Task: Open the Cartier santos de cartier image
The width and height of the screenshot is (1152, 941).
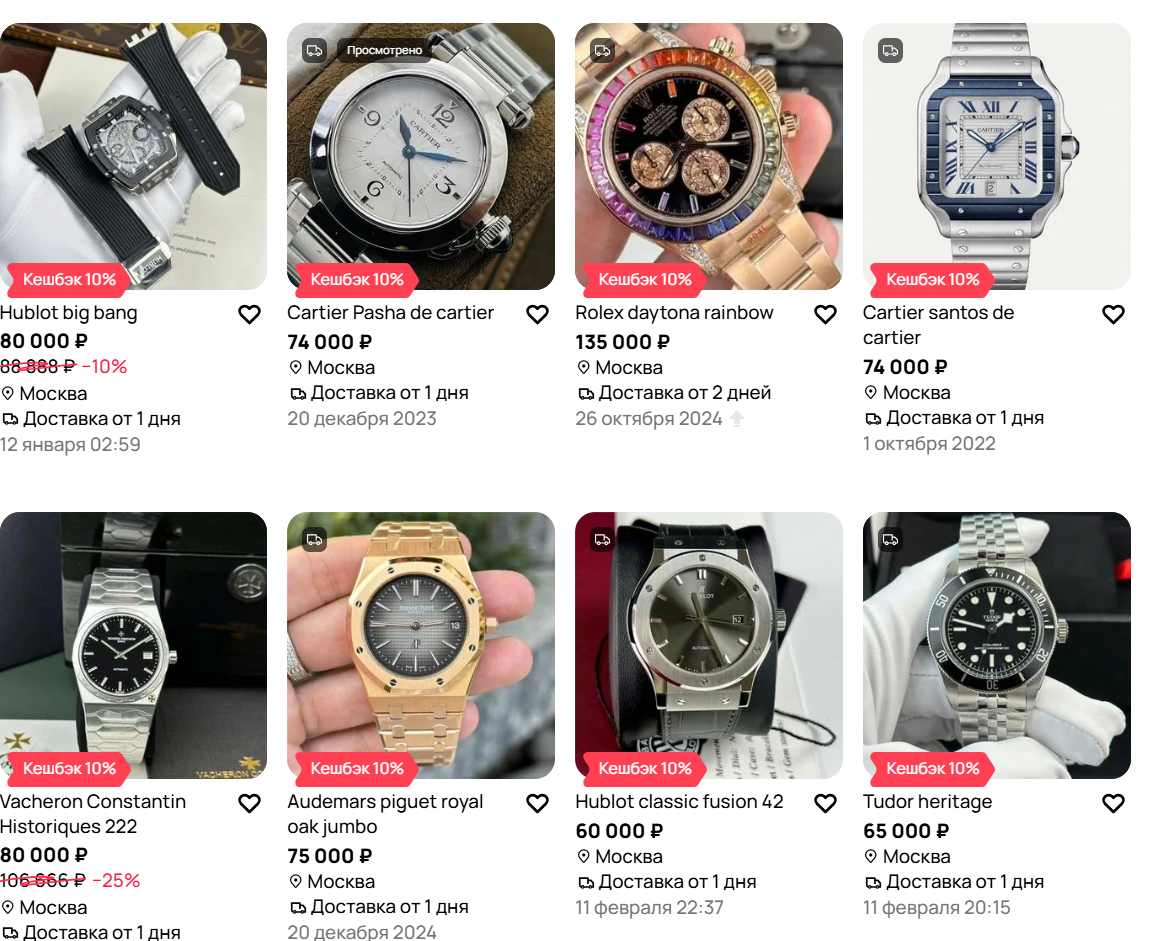Action: click(996, 150)
